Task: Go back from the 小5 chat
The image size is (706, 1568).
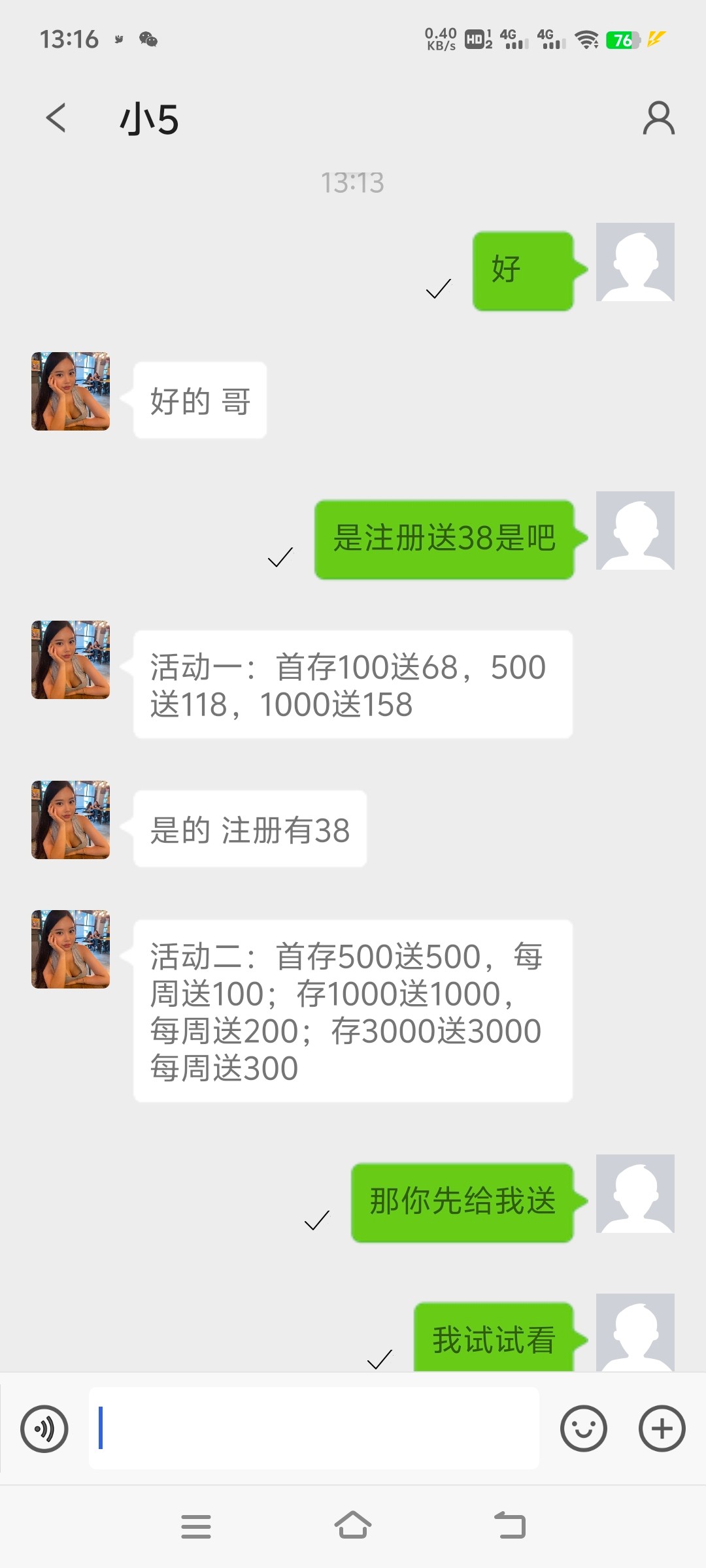Action: tap(56, 118)
